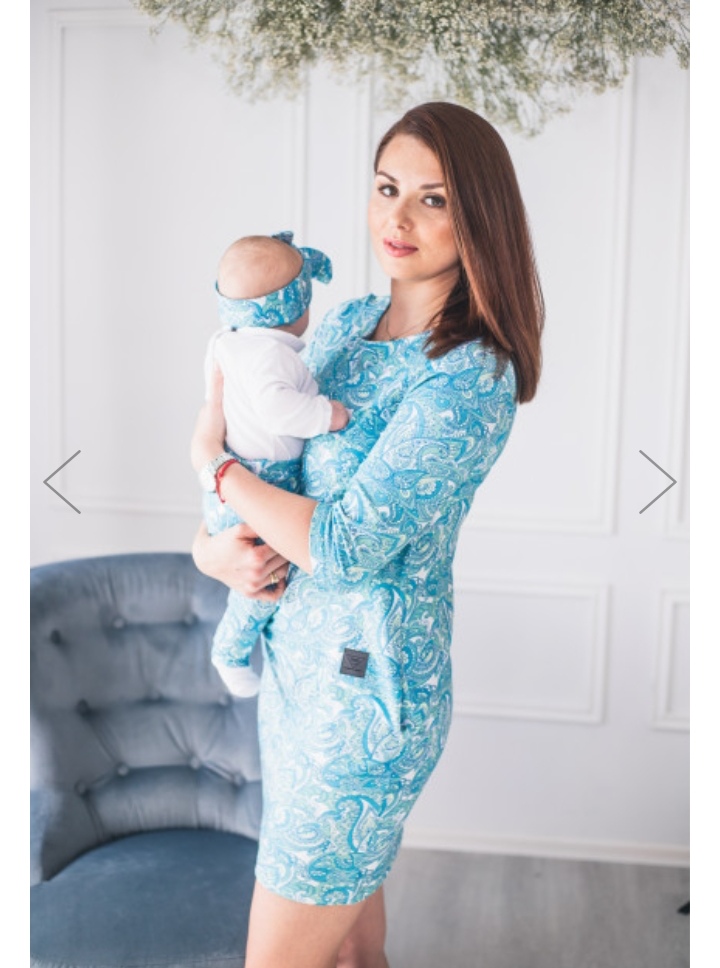Go to the previous product photo
The height and width of the screenshot is (968, 720).
click(x=62, y=482)
